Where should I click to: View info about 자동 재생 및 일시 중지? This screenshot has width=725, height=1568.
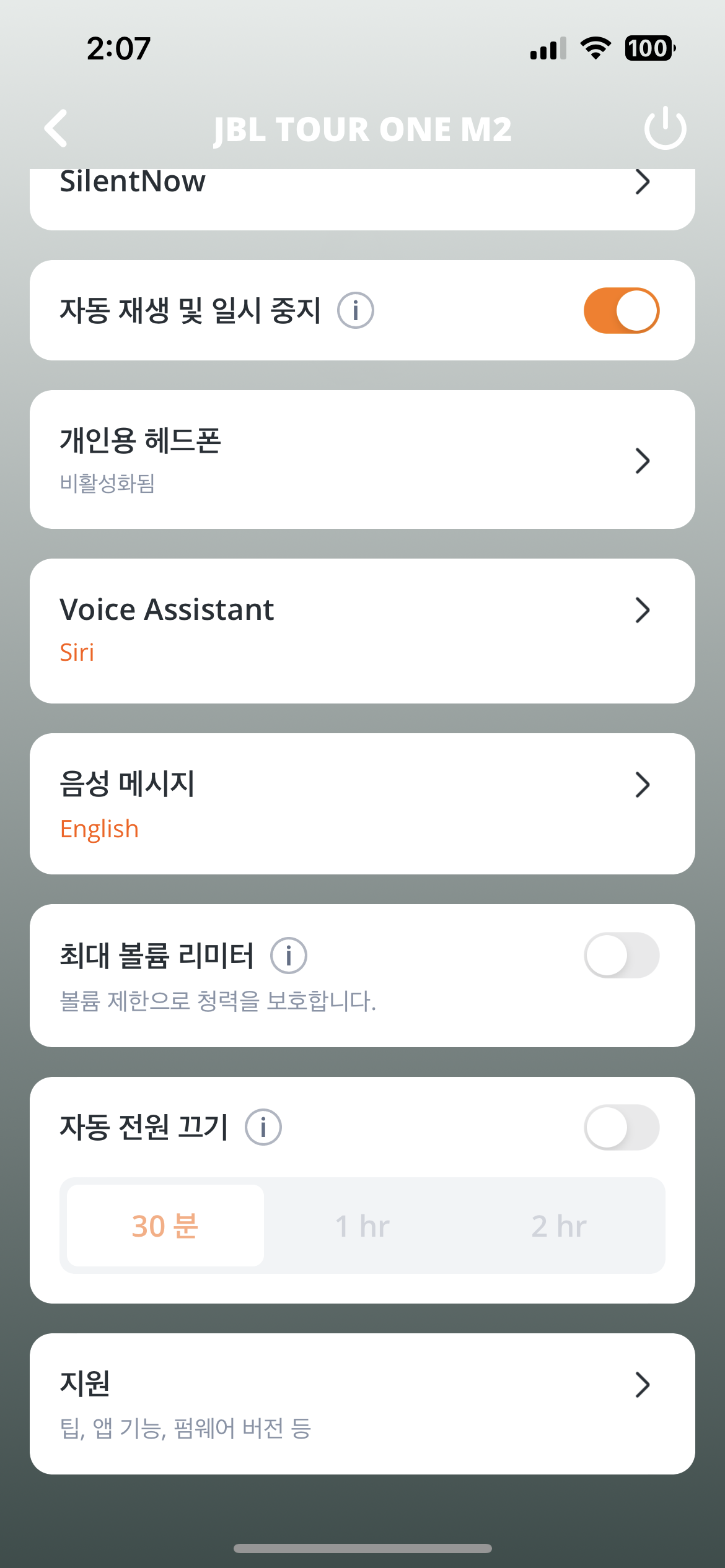pyautogui.click(x=355, y=310)
